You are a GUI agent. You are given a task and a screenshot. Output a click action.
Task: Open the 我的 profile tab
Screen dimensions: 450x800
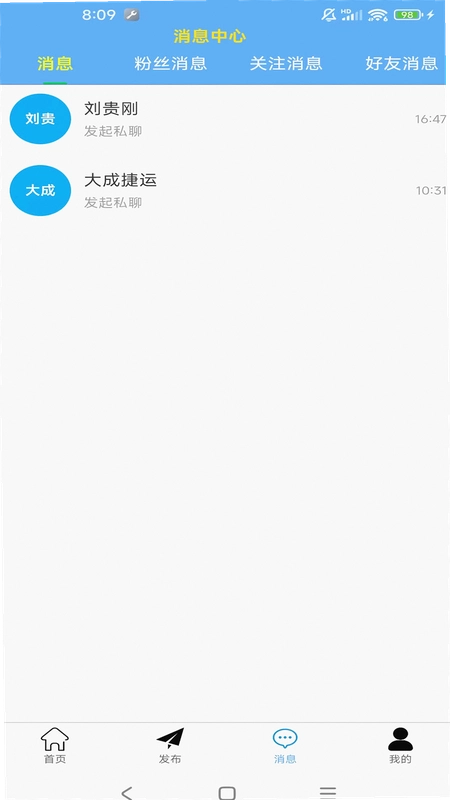pos(401,745)
